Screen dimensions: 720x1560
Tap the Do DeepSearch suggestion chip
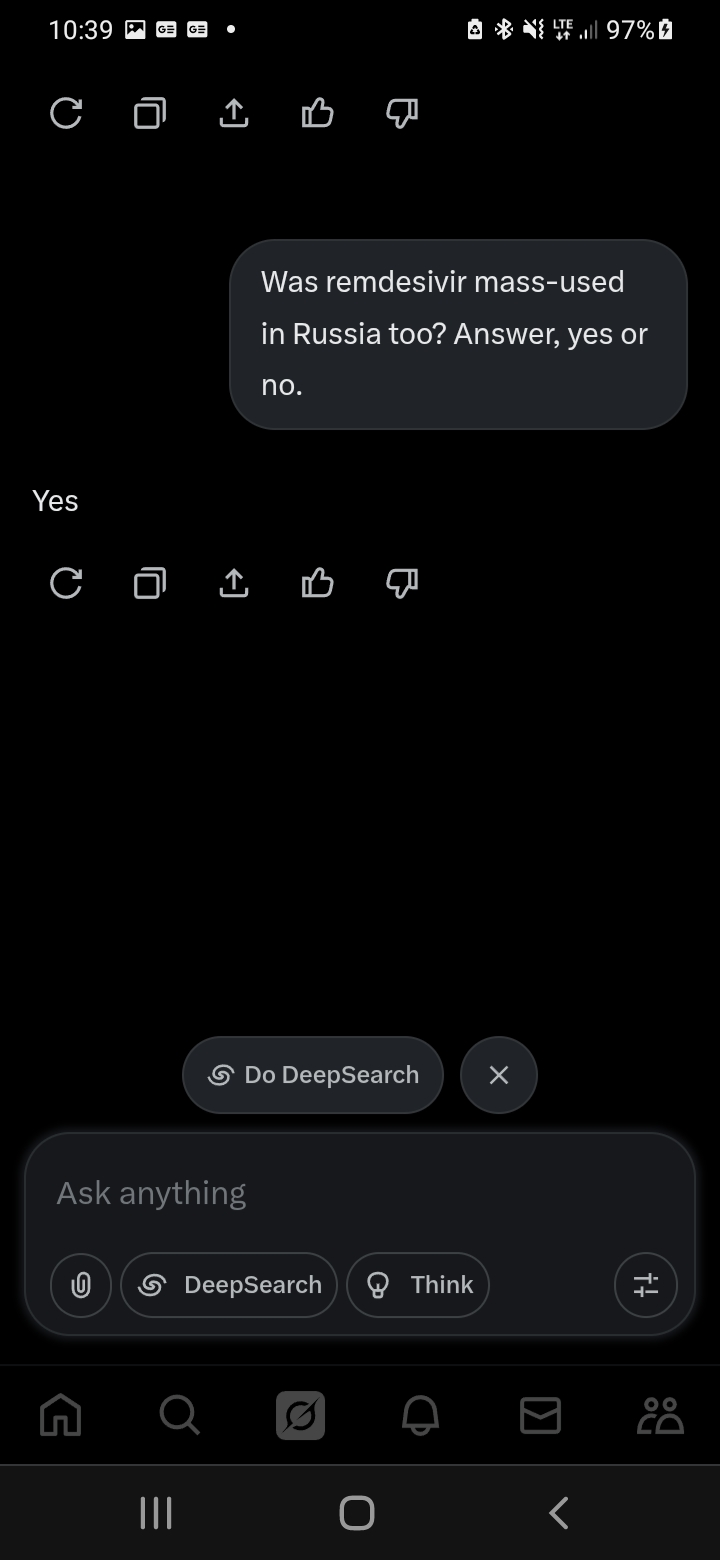coord(313,1075)
